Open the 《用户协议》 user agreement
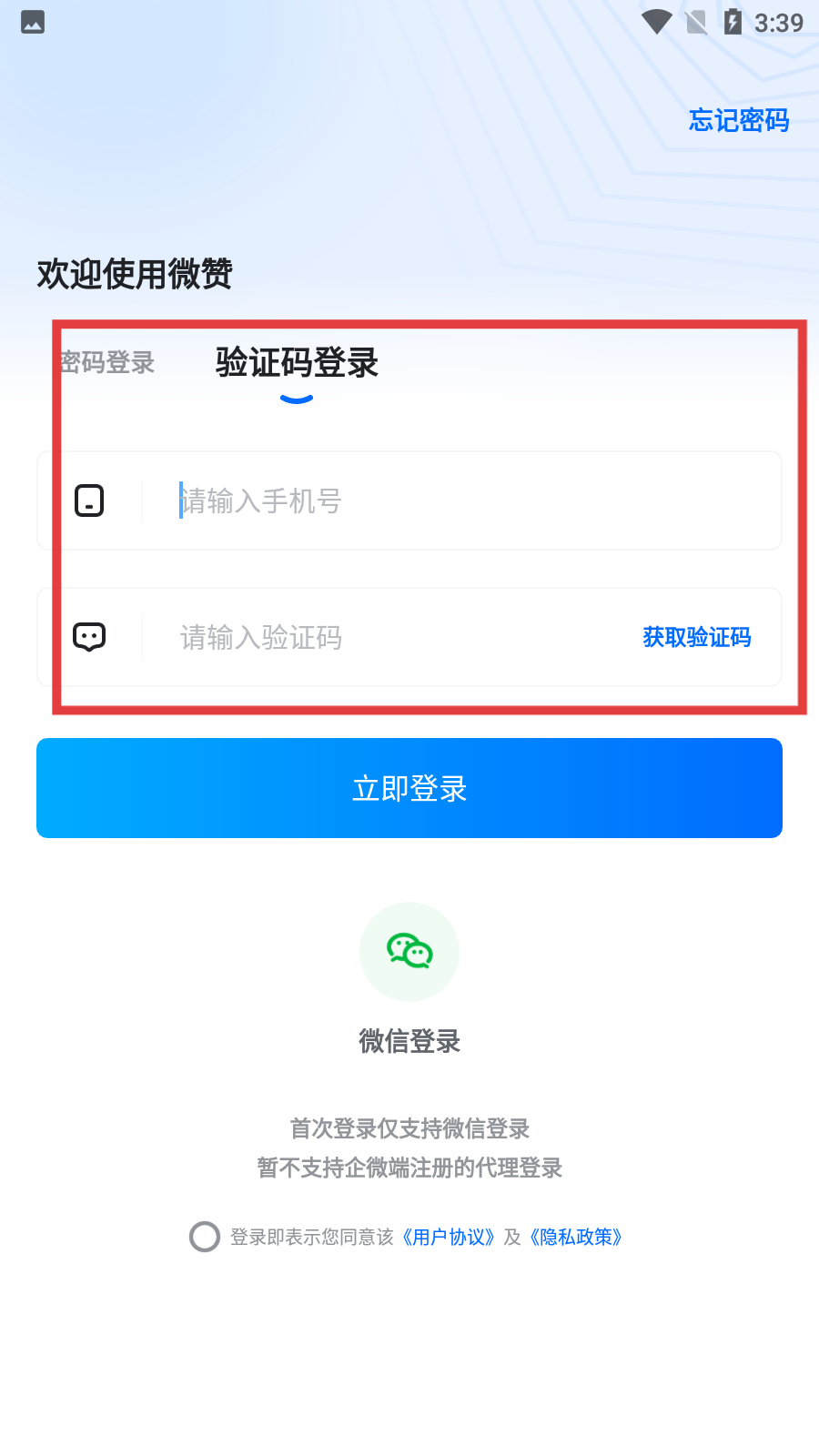 coord(449,1237)
